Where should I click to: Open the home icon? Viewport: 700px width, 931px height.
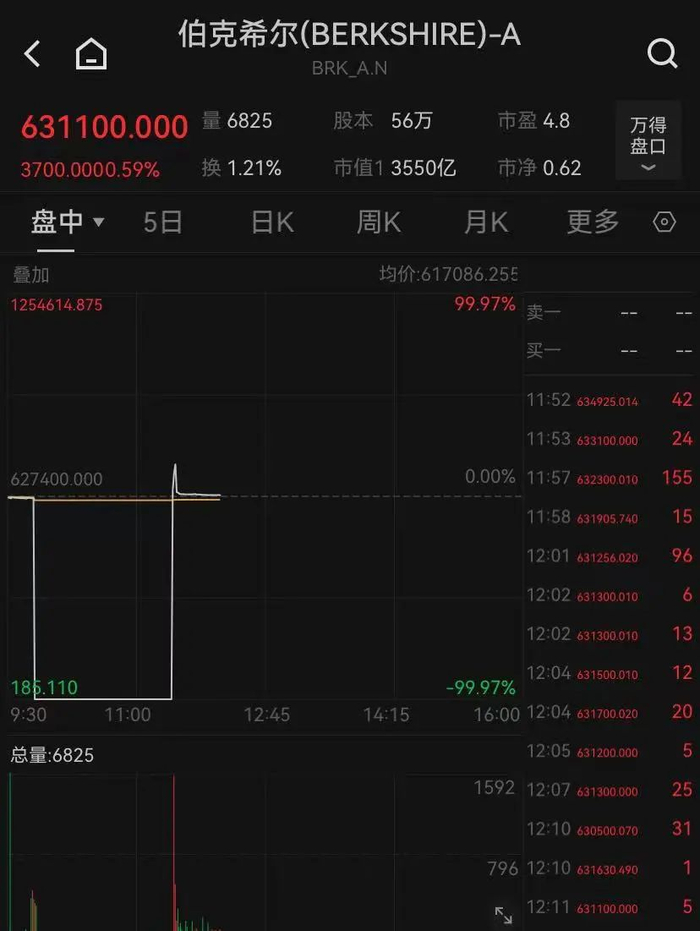[x=91, y=53]
